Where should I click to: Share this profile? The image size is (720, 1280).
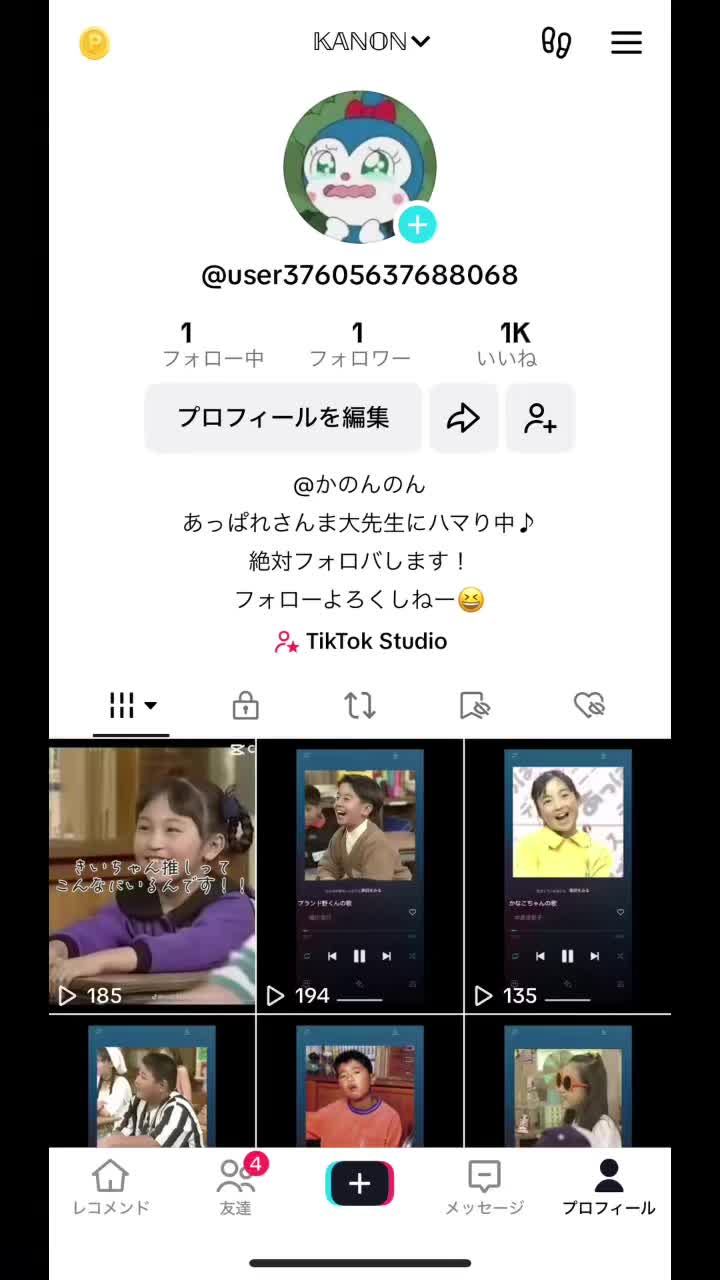[x=463, y=418]
